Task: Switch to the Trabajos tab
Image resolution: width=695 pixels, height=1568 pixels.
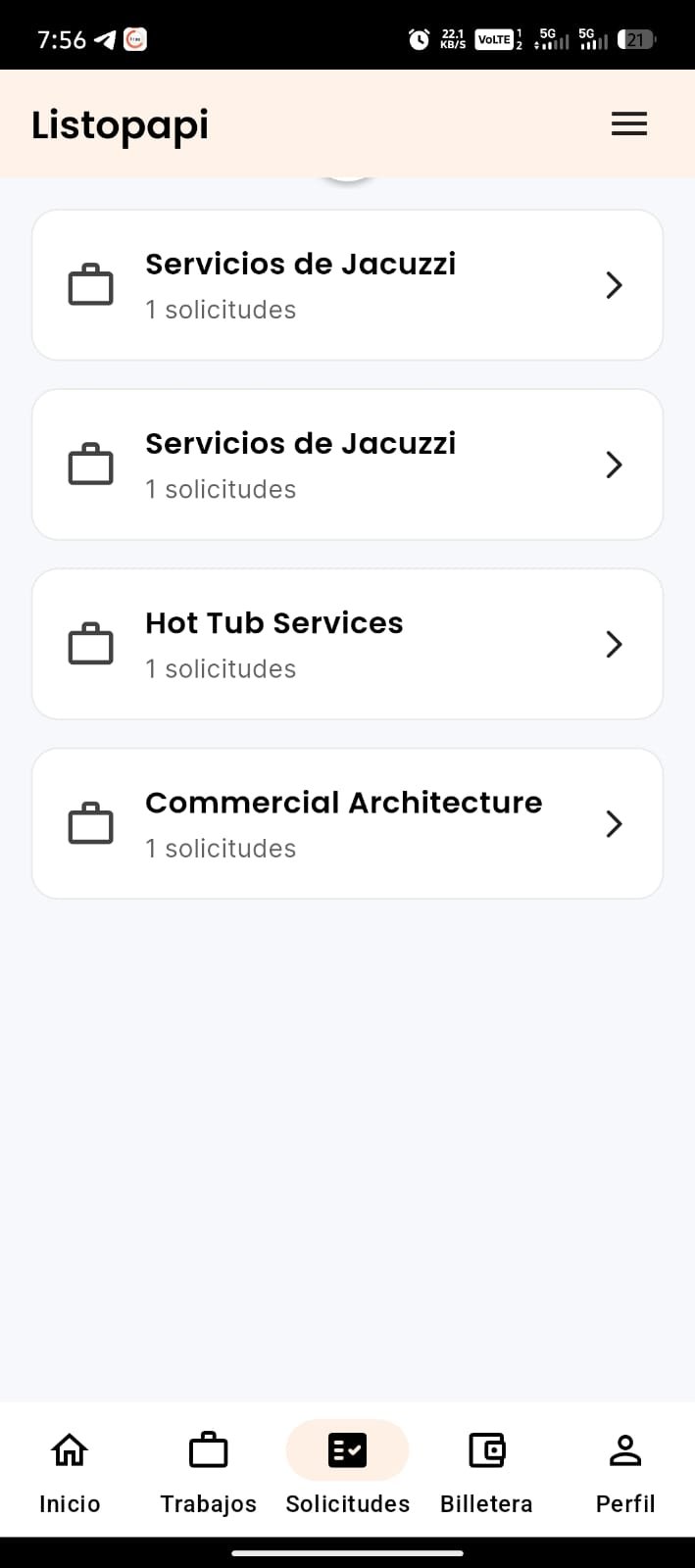Action: pos(208,1468)
